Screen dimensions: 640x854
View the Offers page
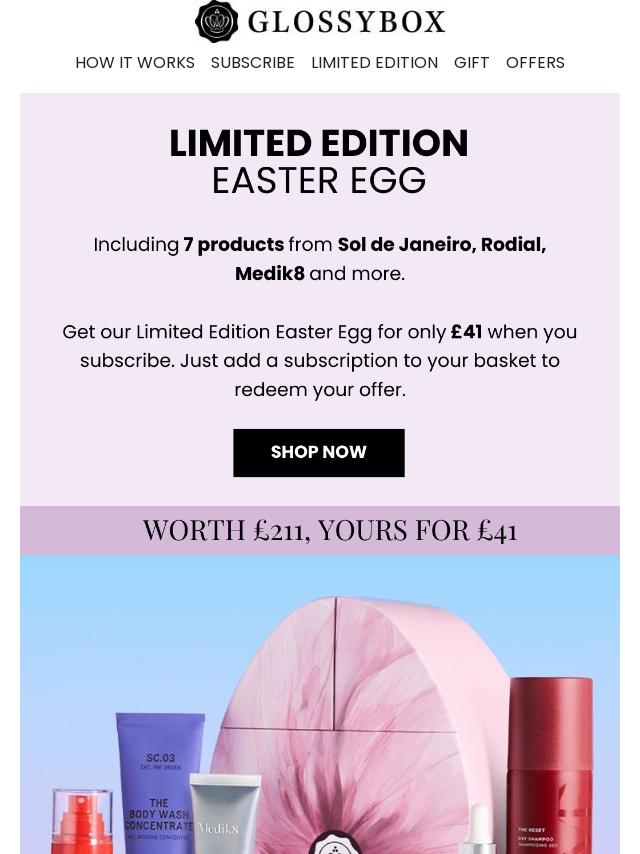click(x=535, y=63)
